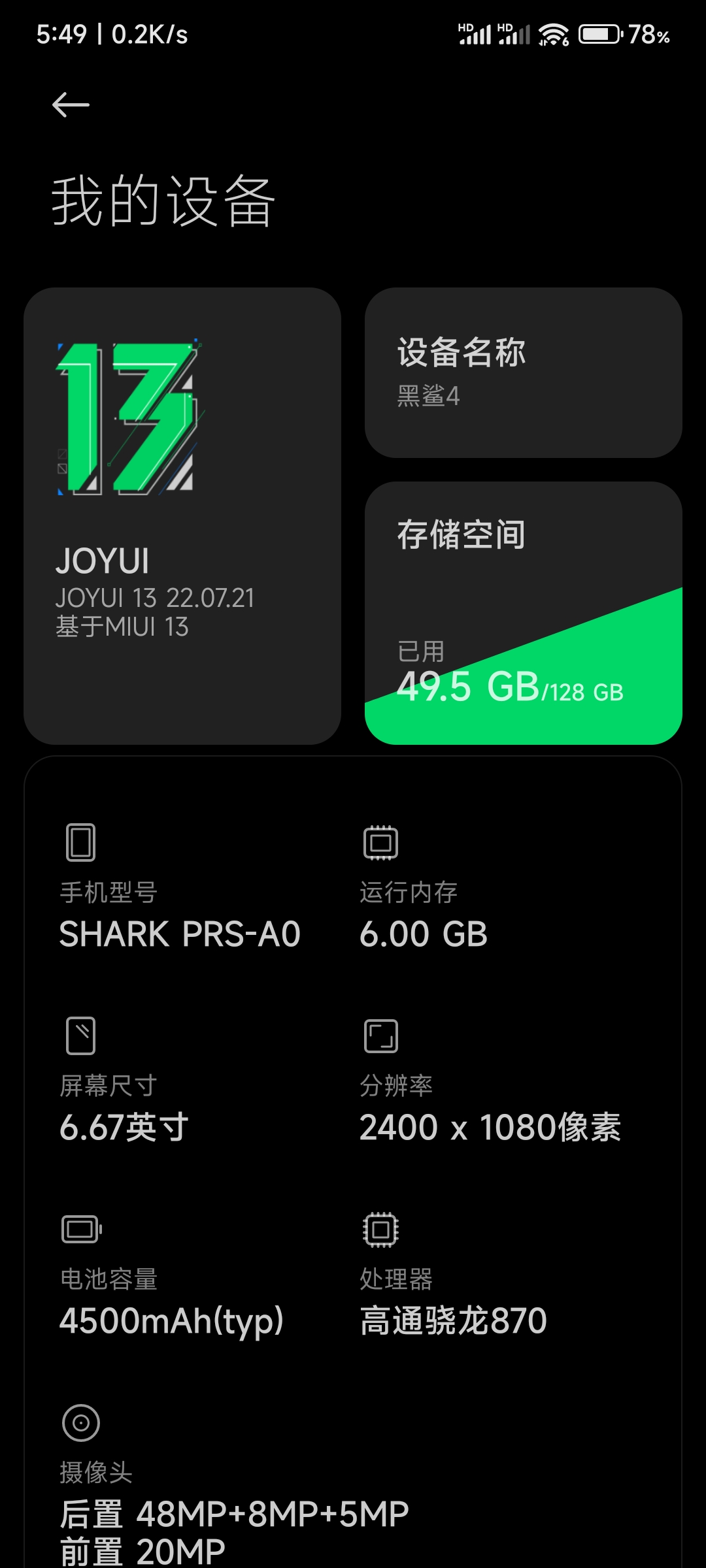This screenshot has width=706, height=1568.
Task: Open the JOYUI 13 version card
Action: 182,516
